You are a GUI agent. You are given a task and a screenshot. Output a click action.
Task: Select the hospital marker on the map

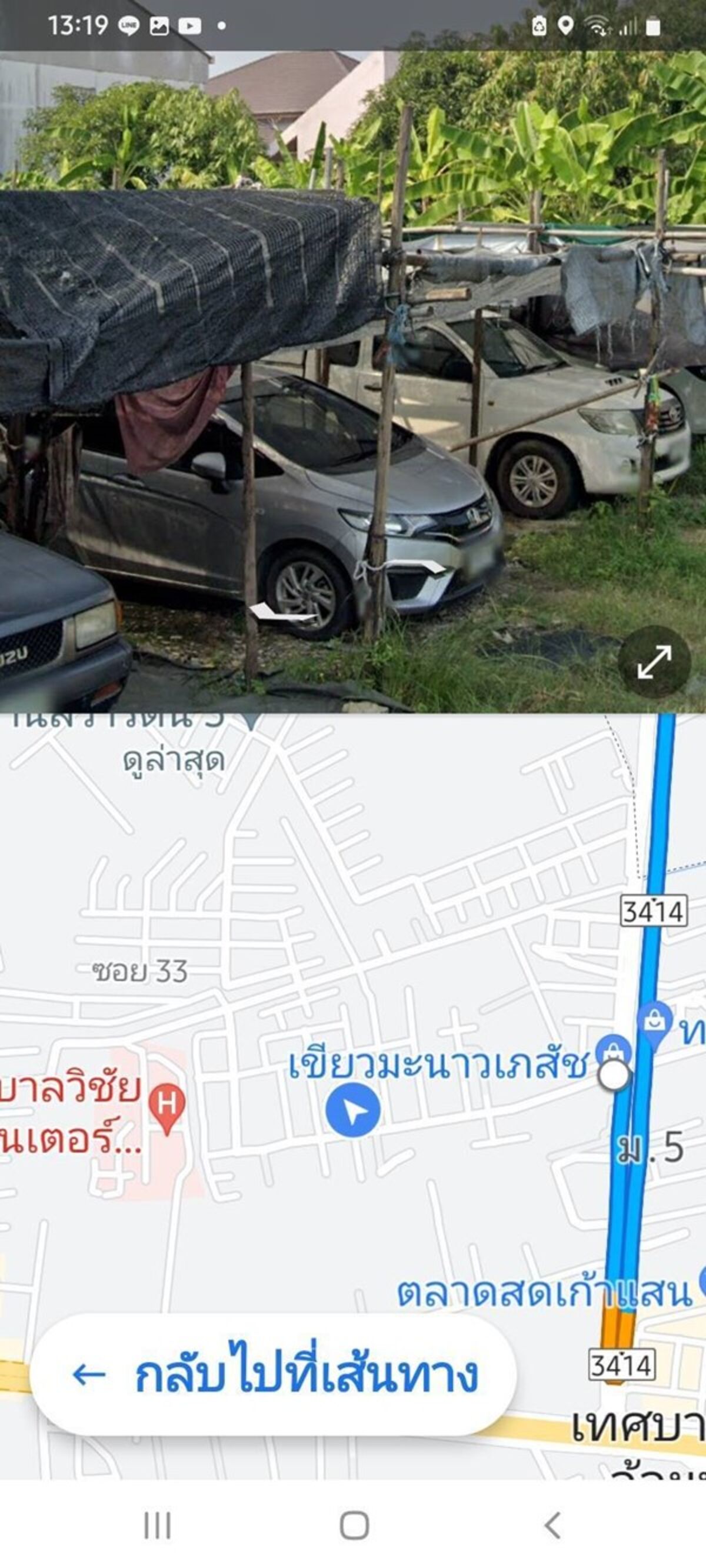[x=168, y=1101]
